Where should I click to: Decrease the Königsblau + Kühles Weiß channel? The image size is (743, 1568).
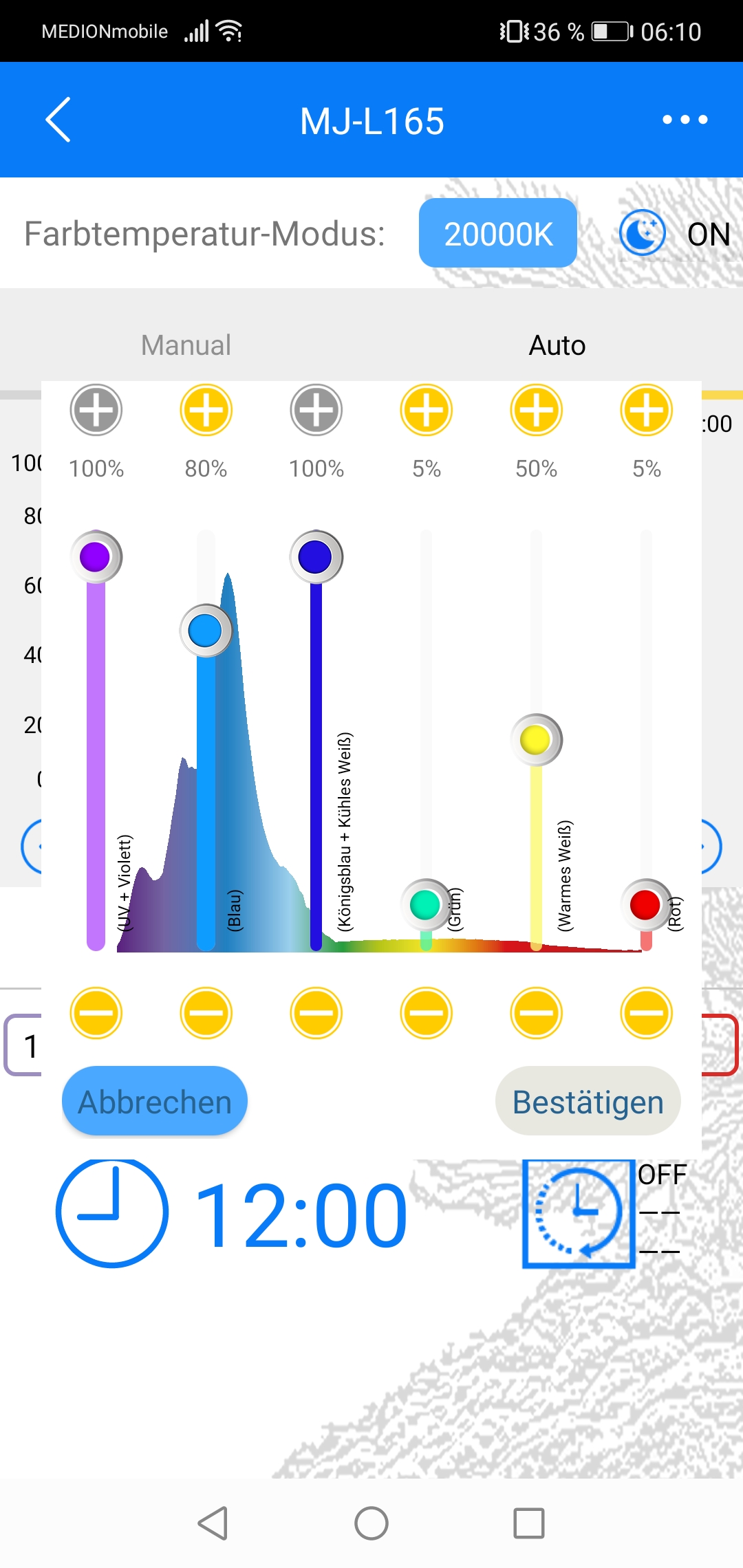coord(316,1013)
